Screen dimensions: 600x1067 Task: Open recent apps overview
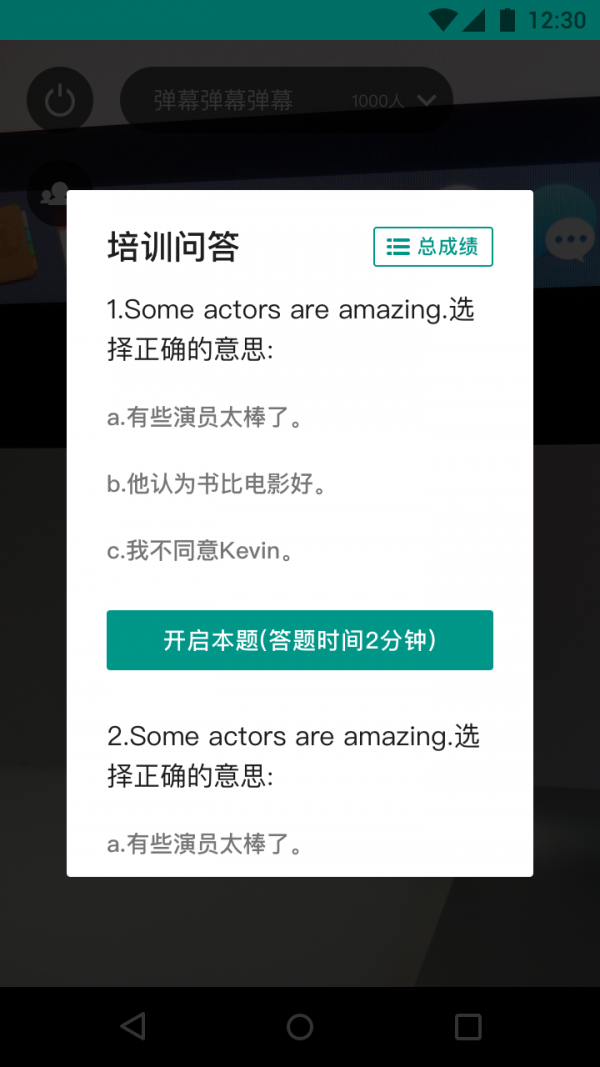(467, 1026)
